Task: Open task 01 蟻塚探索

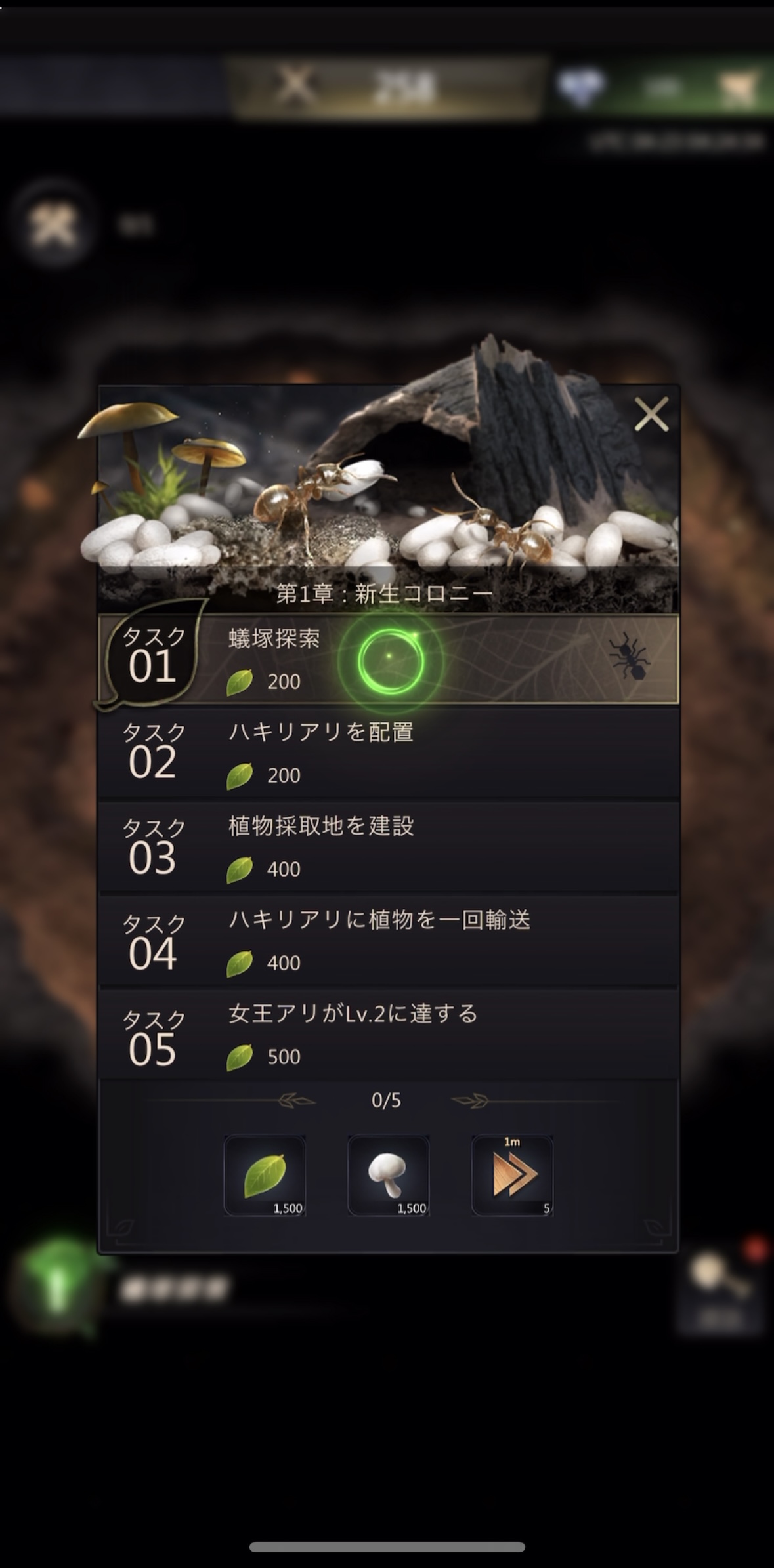Action: click(388, 660)
